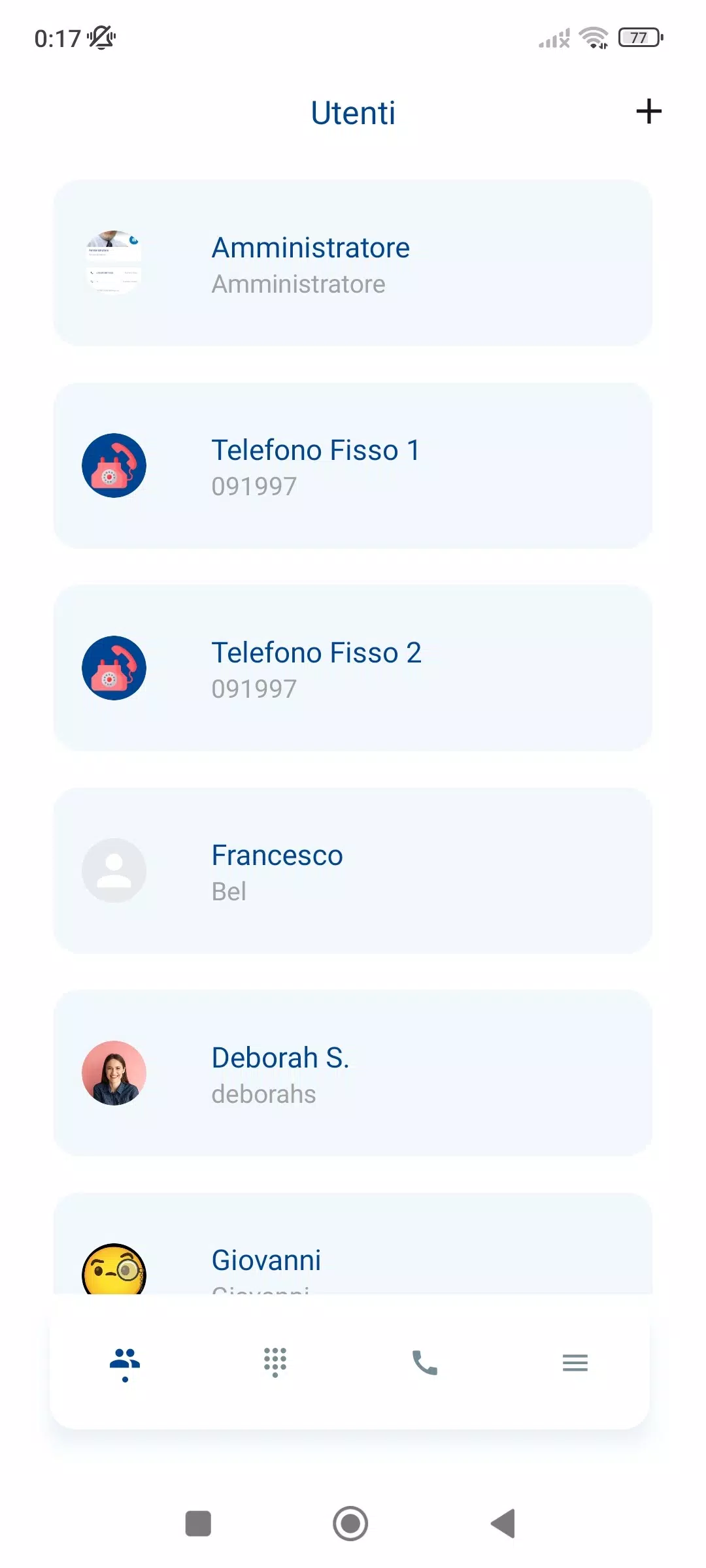Tap the Giovanni user card

click(x=353, y=1254)
